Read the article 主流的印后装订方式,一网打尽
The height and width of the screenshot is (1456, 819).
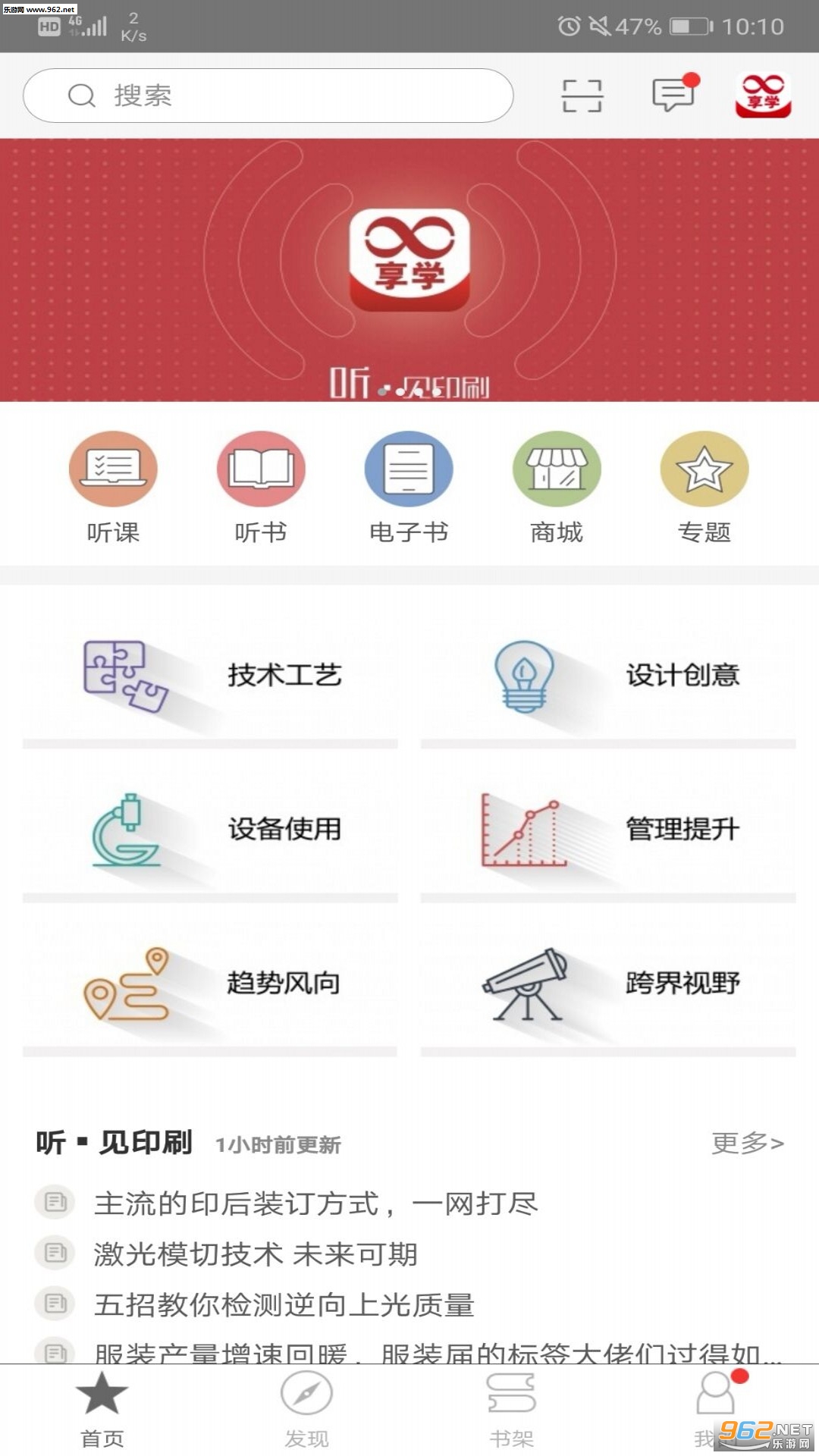(x=315, y=1203)
